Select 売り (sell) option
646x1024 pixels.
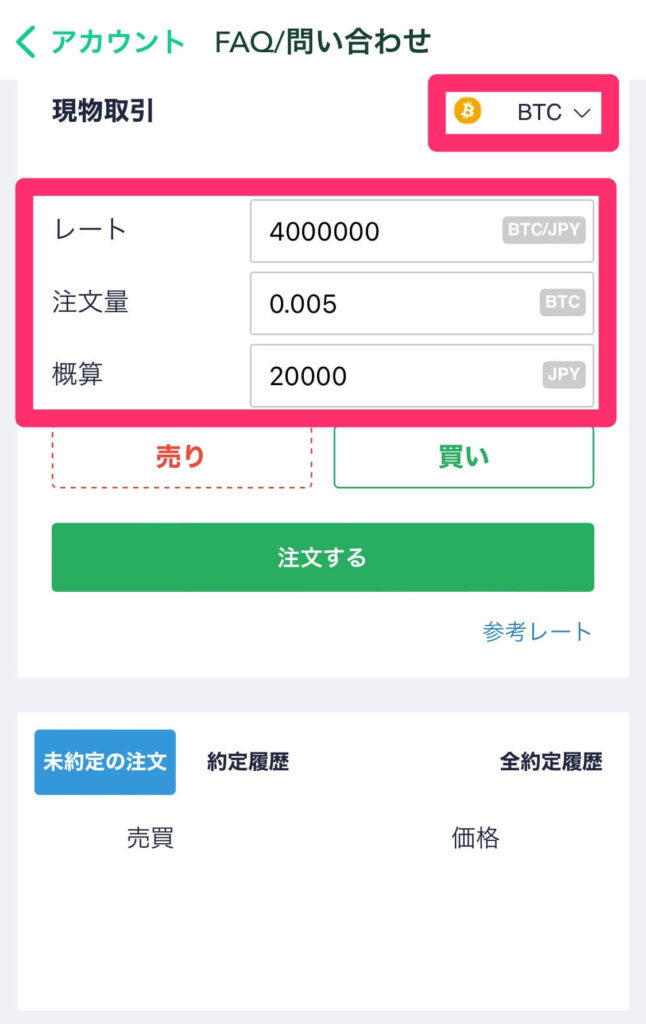coord(181,458)
